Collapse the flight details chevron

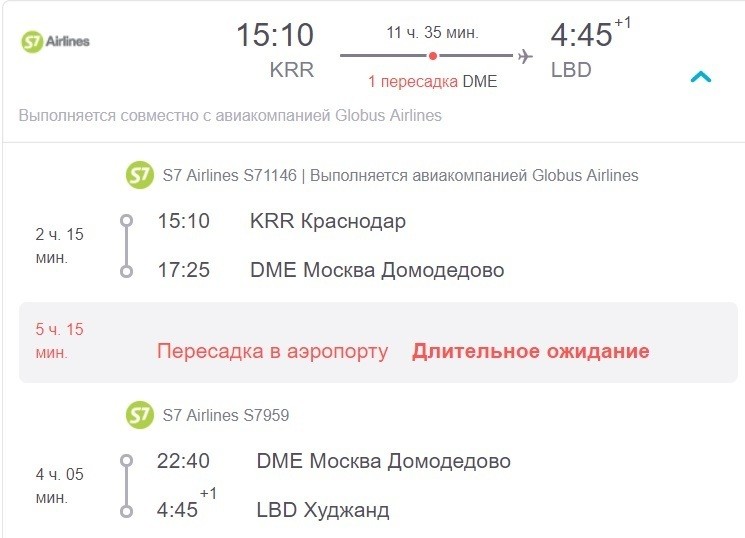[701, 77]
